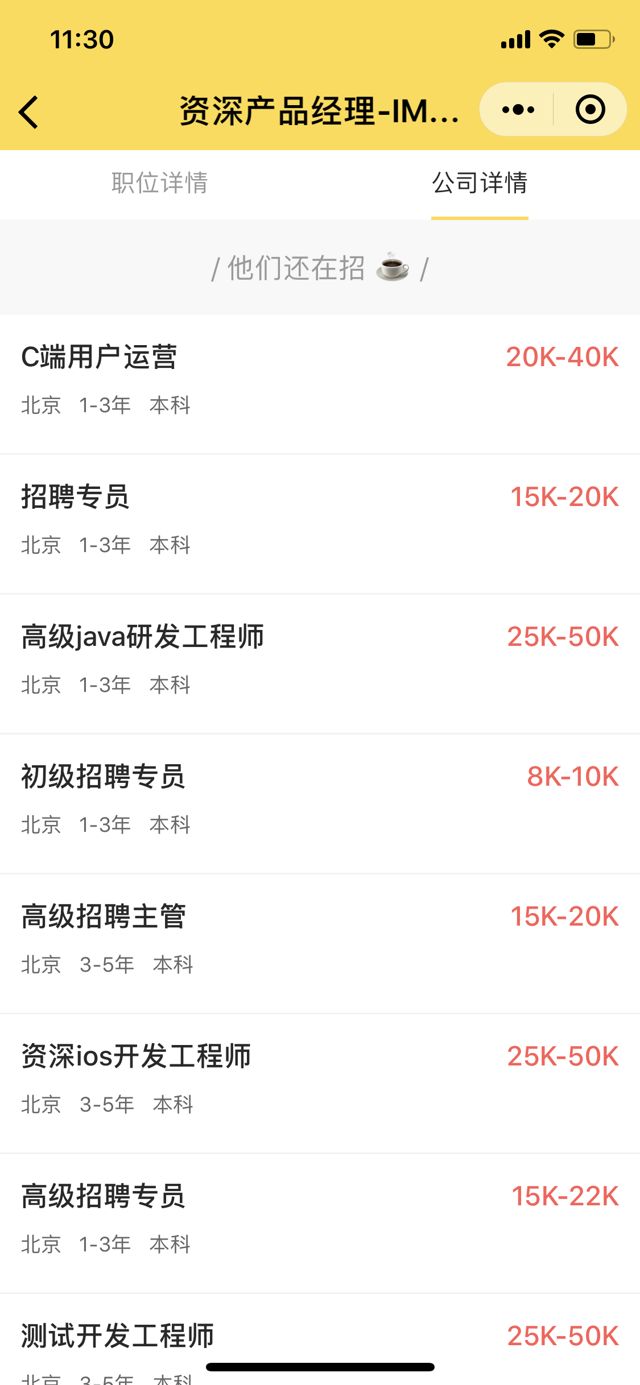The height and width of the screenshot is (1385, 640).
Task: Close the mini program with the circle icon
Action: pyautogui.click(x=590, y=110)
